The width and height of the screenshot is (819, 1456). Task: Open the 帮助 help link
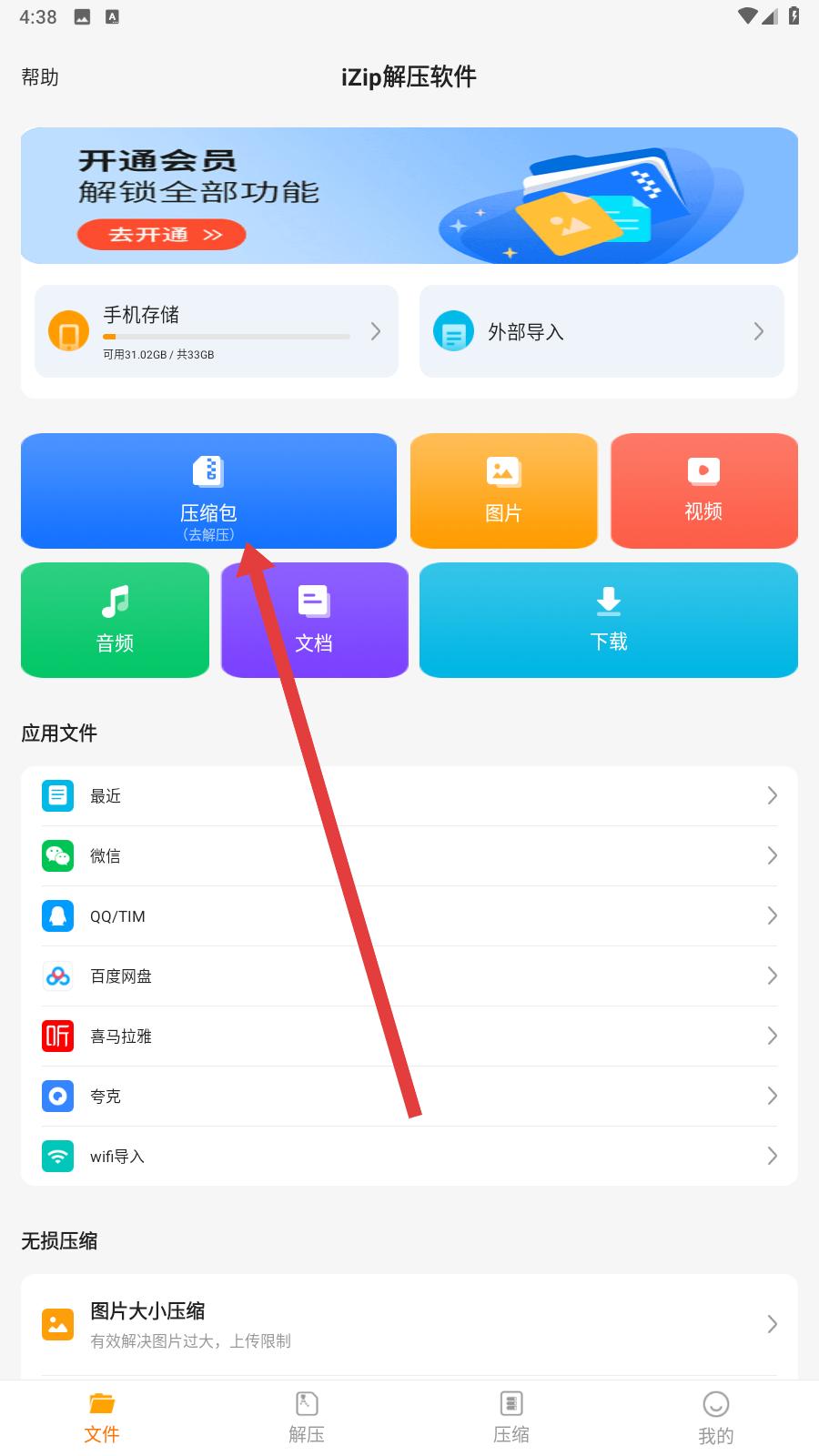pos(40,77)
